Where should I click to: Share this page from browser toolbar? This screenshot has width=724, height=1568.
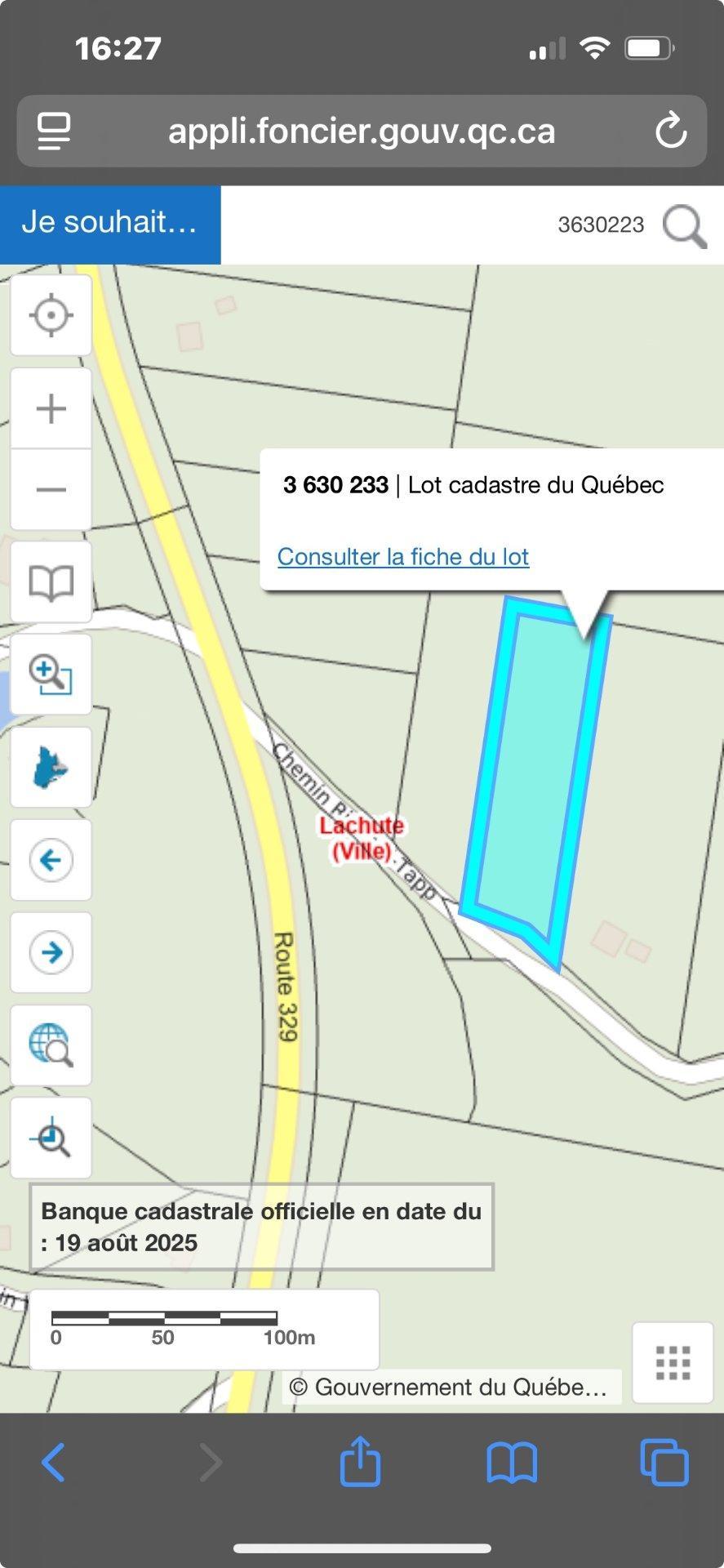tap(360, 1462)
